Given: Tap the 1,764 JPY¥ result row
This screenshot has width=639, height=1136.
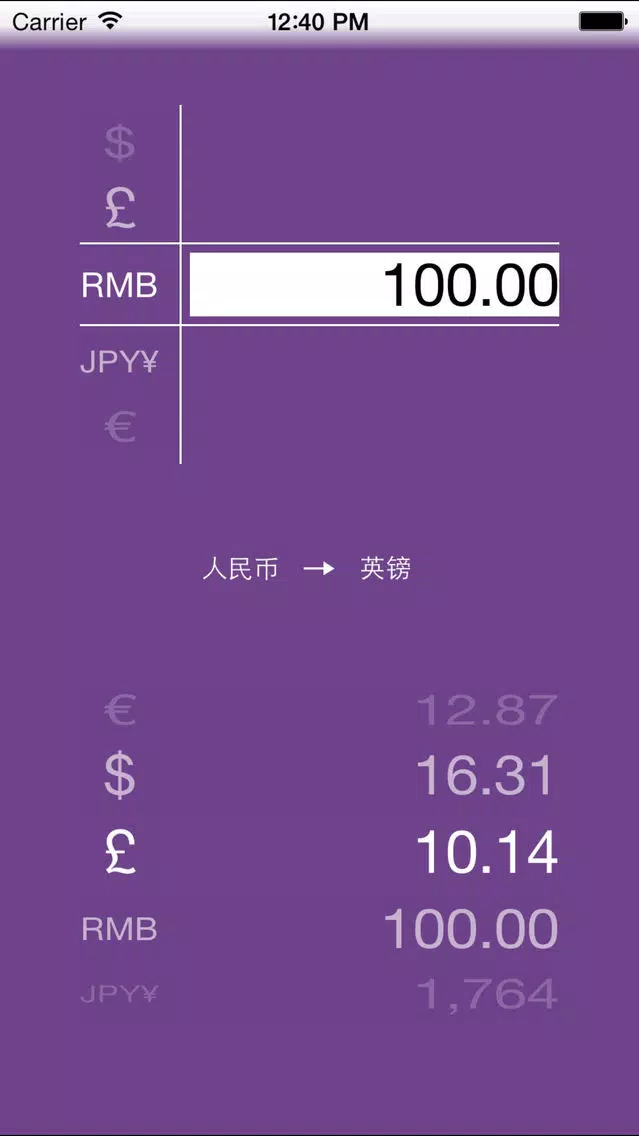Looking at the screenshot, I should (319, 994).
